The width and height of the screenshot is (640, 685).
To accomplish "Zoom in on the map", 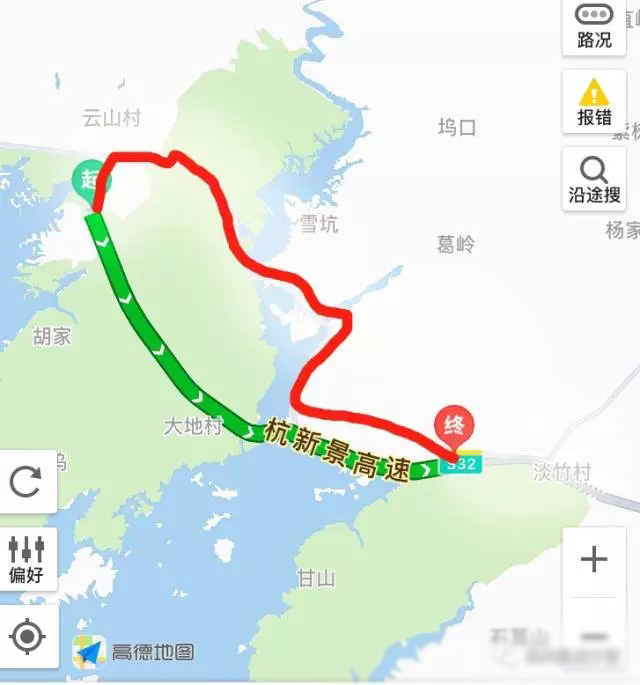I will pos(594,560).
